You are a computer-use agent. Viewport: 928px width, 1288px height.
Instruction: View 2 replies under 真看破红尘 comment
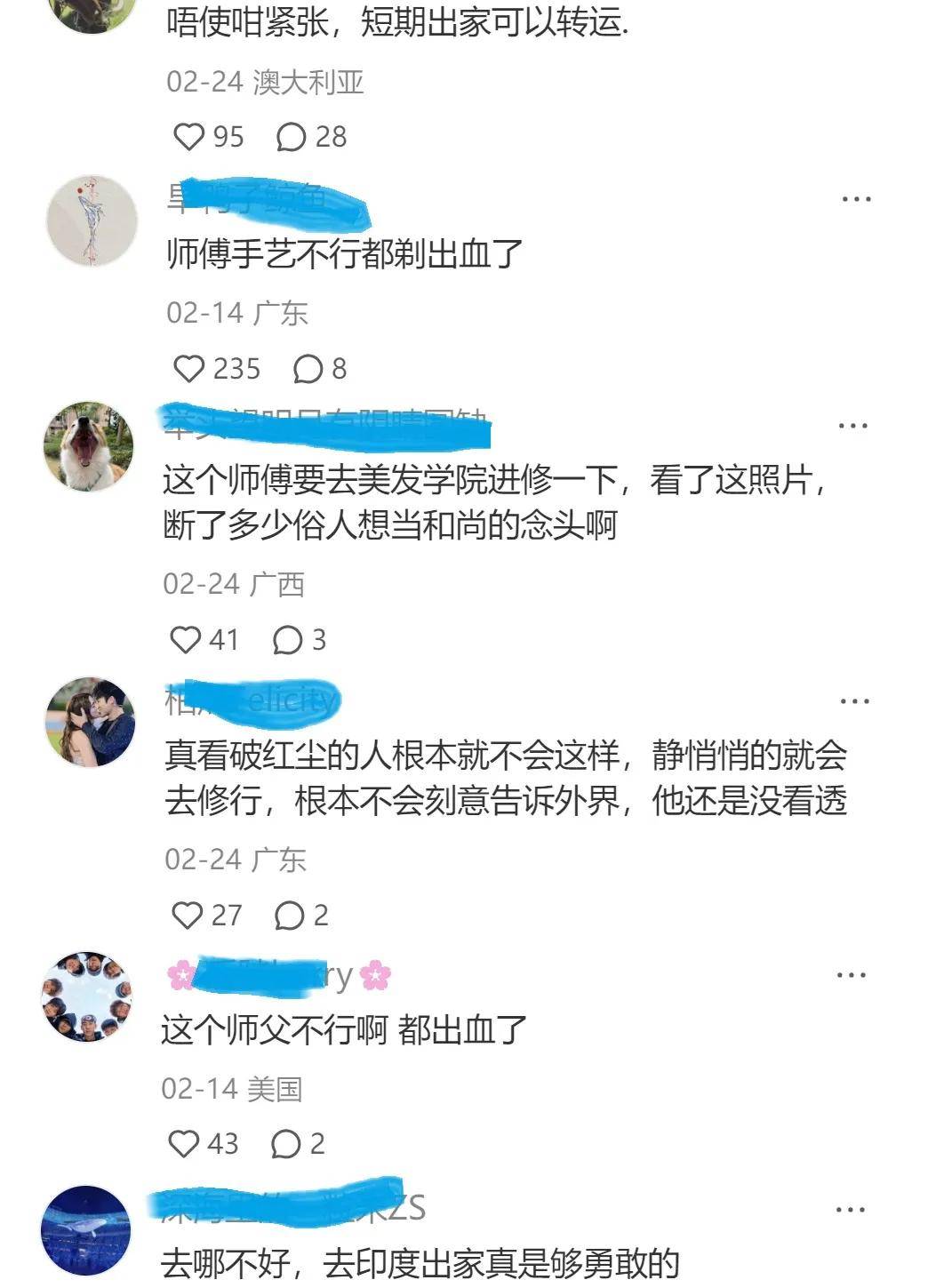289,916
